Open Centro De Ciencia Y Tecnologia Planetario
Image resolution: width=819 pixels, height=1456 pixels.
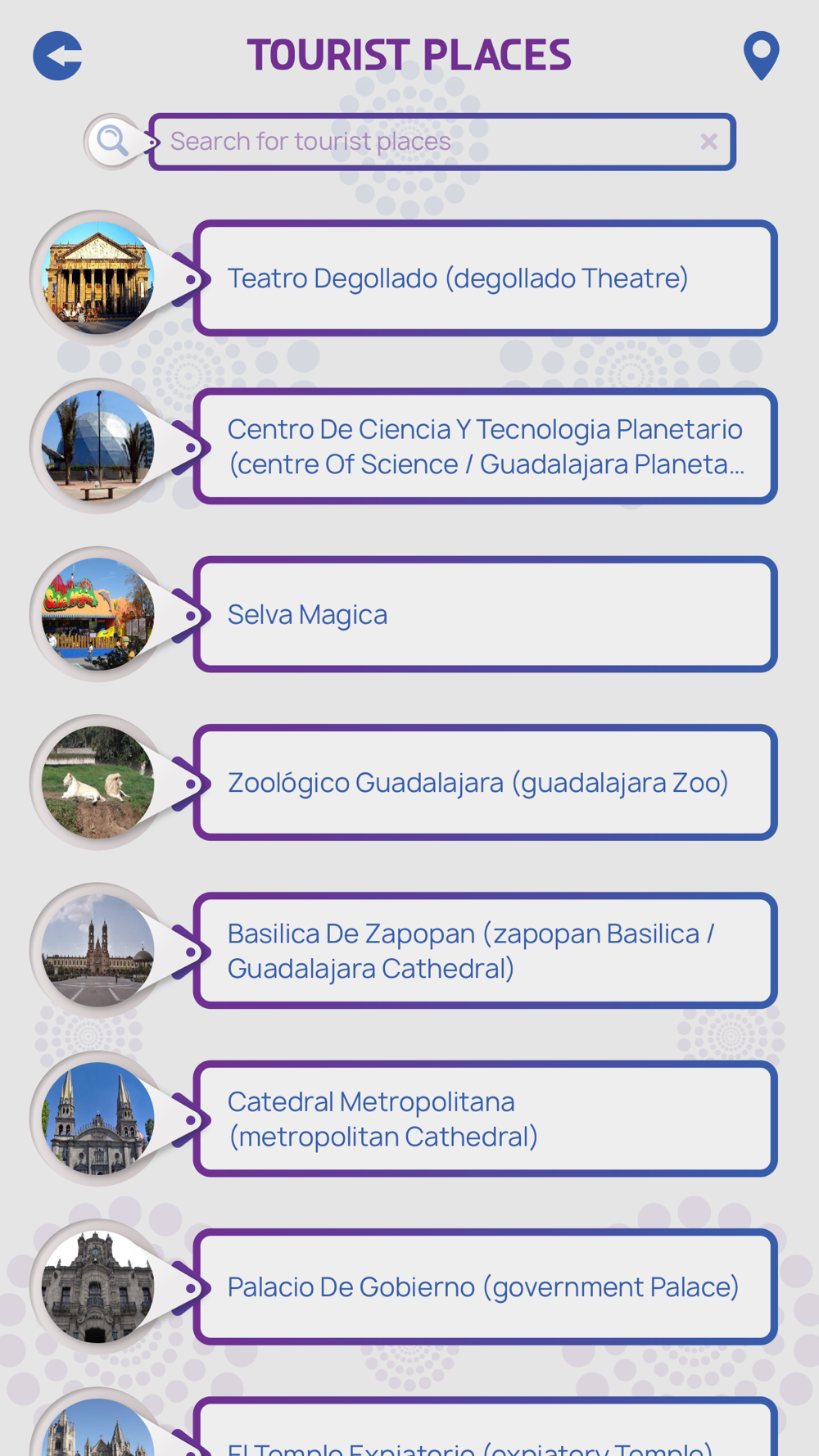pyautogui.click(x=485, y=446)
